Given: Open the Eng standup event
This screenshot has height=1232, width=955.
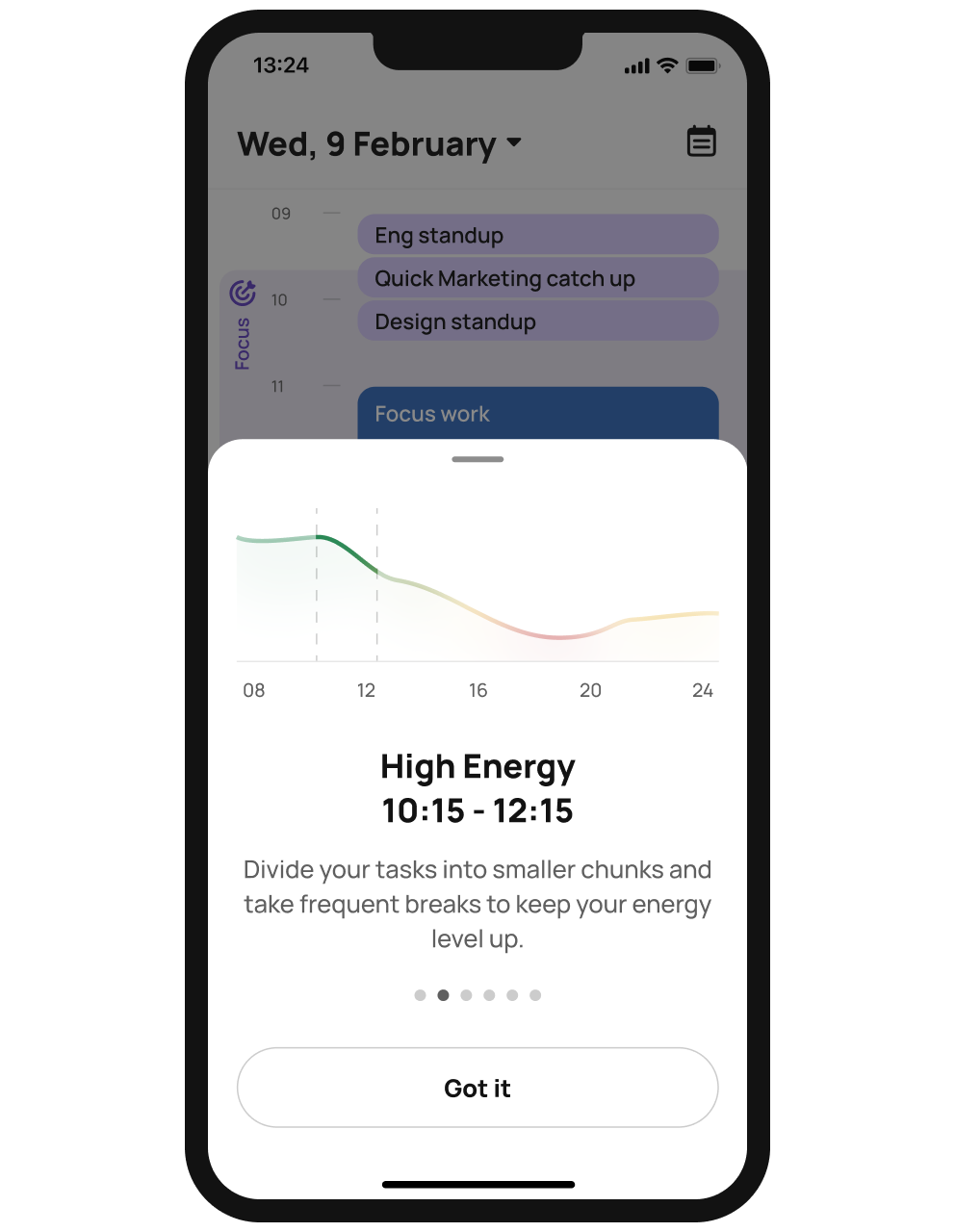Looking at the screenshot, I should (537, 235).
